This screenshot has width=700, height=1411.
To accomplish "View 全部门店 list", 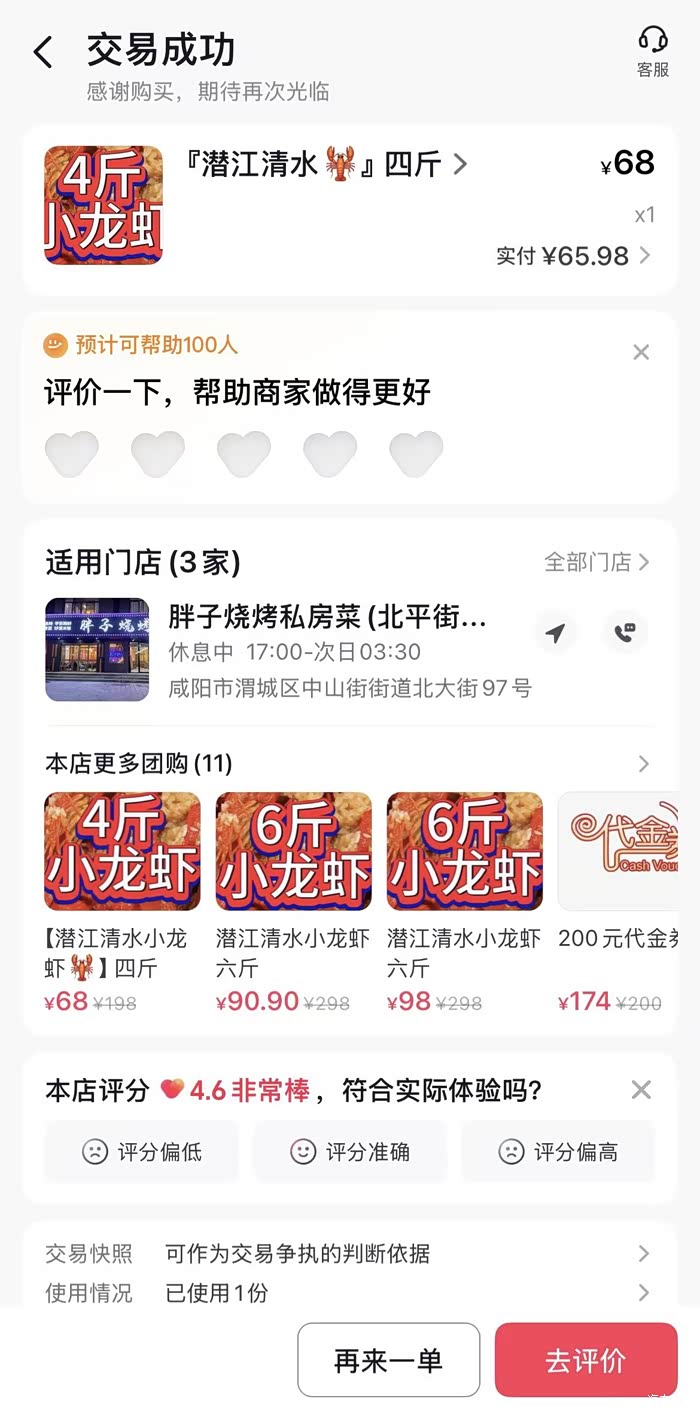I will click(596, 562).
